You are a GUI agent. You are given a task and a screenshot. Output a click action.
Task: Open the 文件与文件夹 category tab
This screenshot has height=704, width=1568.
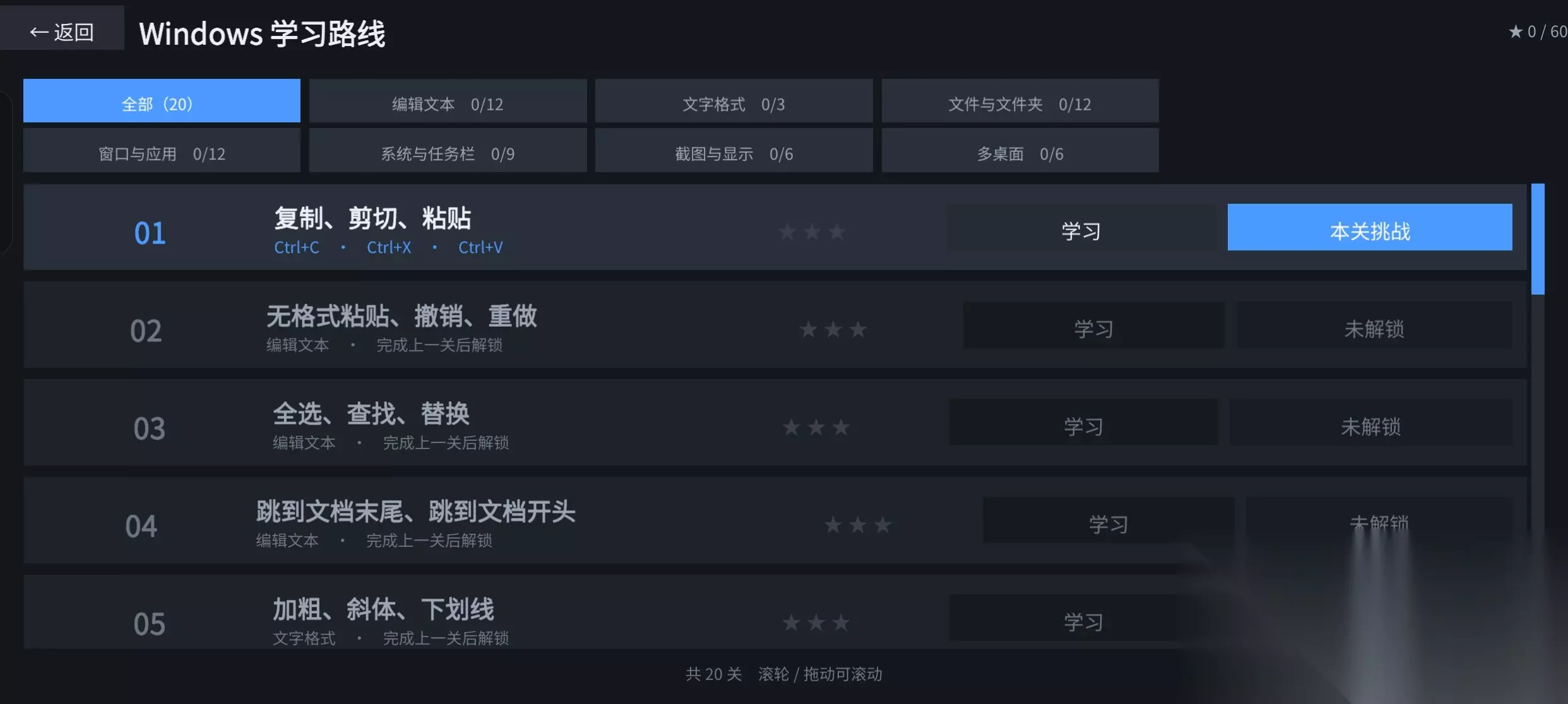(1020, 101)
